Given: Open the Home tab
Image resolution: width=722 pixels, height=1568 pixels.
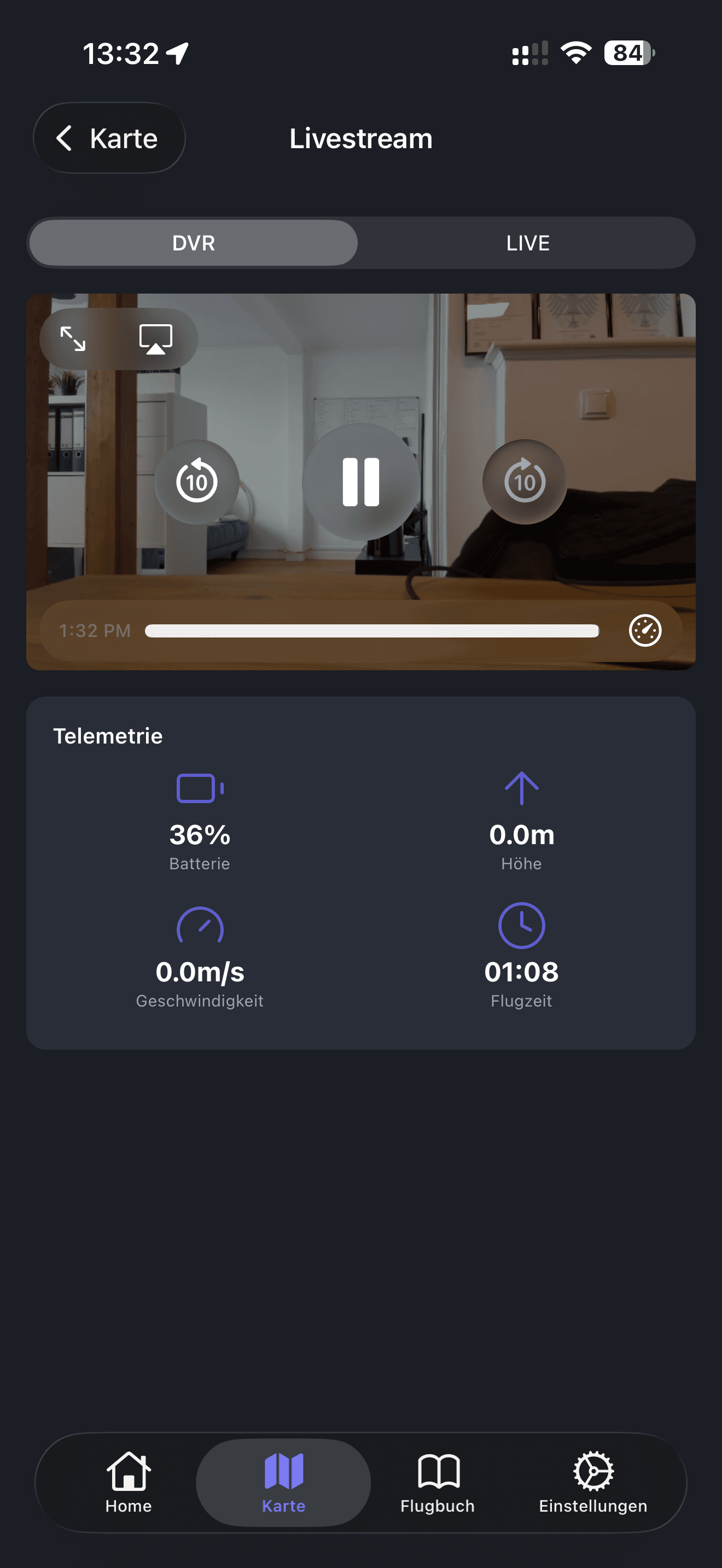Looking at the screenshot, I should click(x=129, y=1482).
